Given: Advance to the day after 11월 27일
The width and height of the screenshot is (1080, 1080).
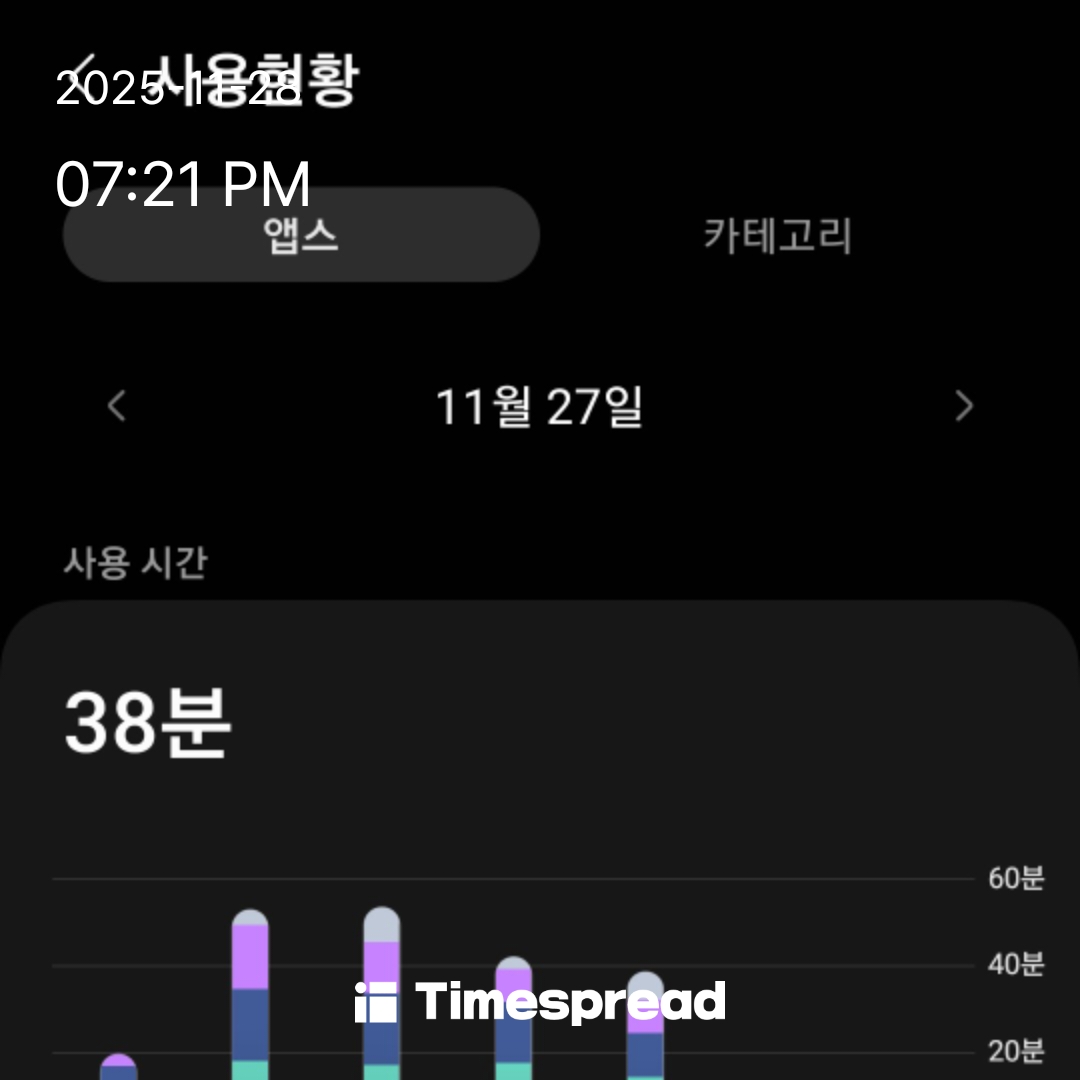Looking at the screenshot, I should [963, 407].
